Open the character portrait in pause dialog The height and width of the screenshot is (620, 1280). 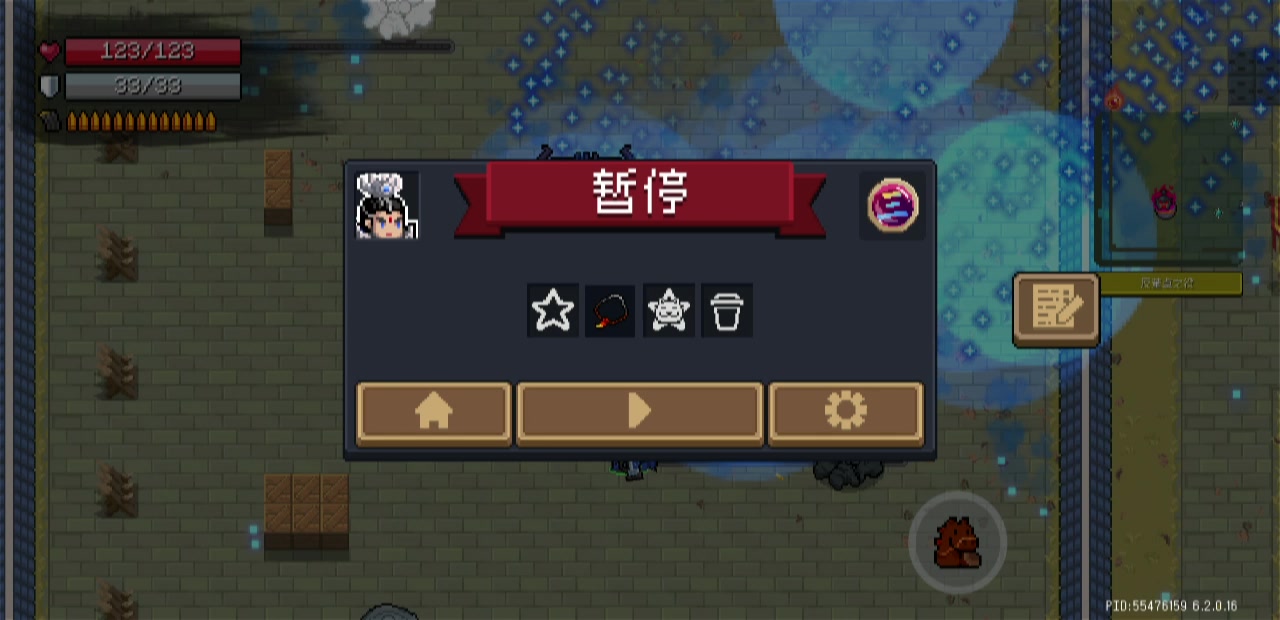(x=387, y=206)
